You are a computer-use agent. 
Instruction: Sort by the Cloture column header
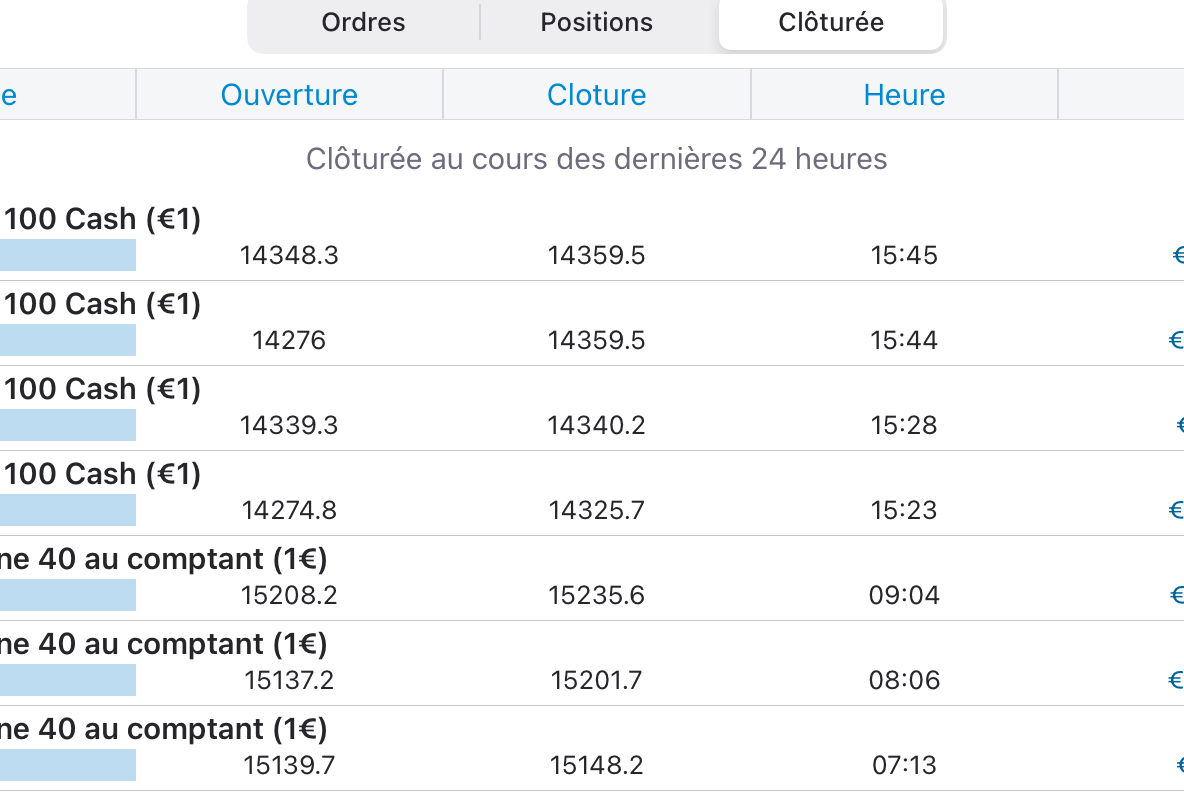click(597, 95)
